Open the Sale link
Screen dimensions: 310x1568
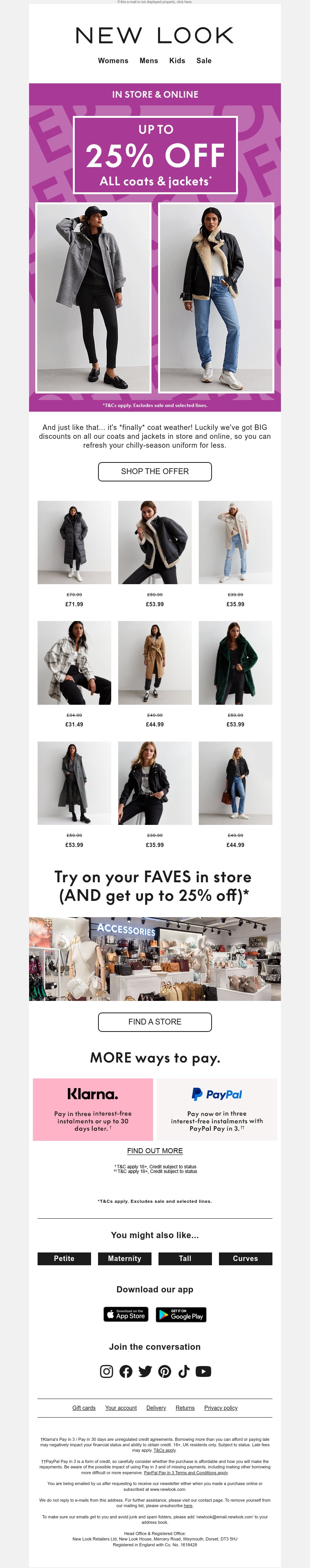[204, 61]
